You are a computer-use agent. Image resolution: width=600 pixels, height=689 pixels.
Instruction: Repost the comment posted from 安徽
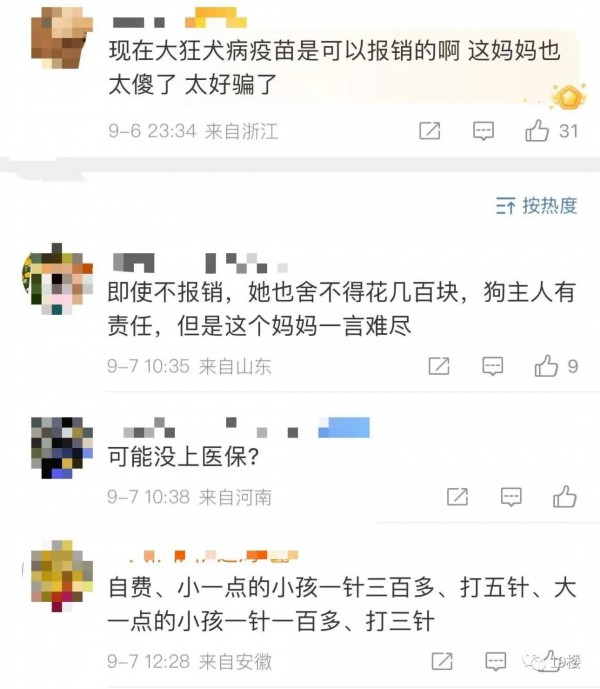tap(439, 661)
